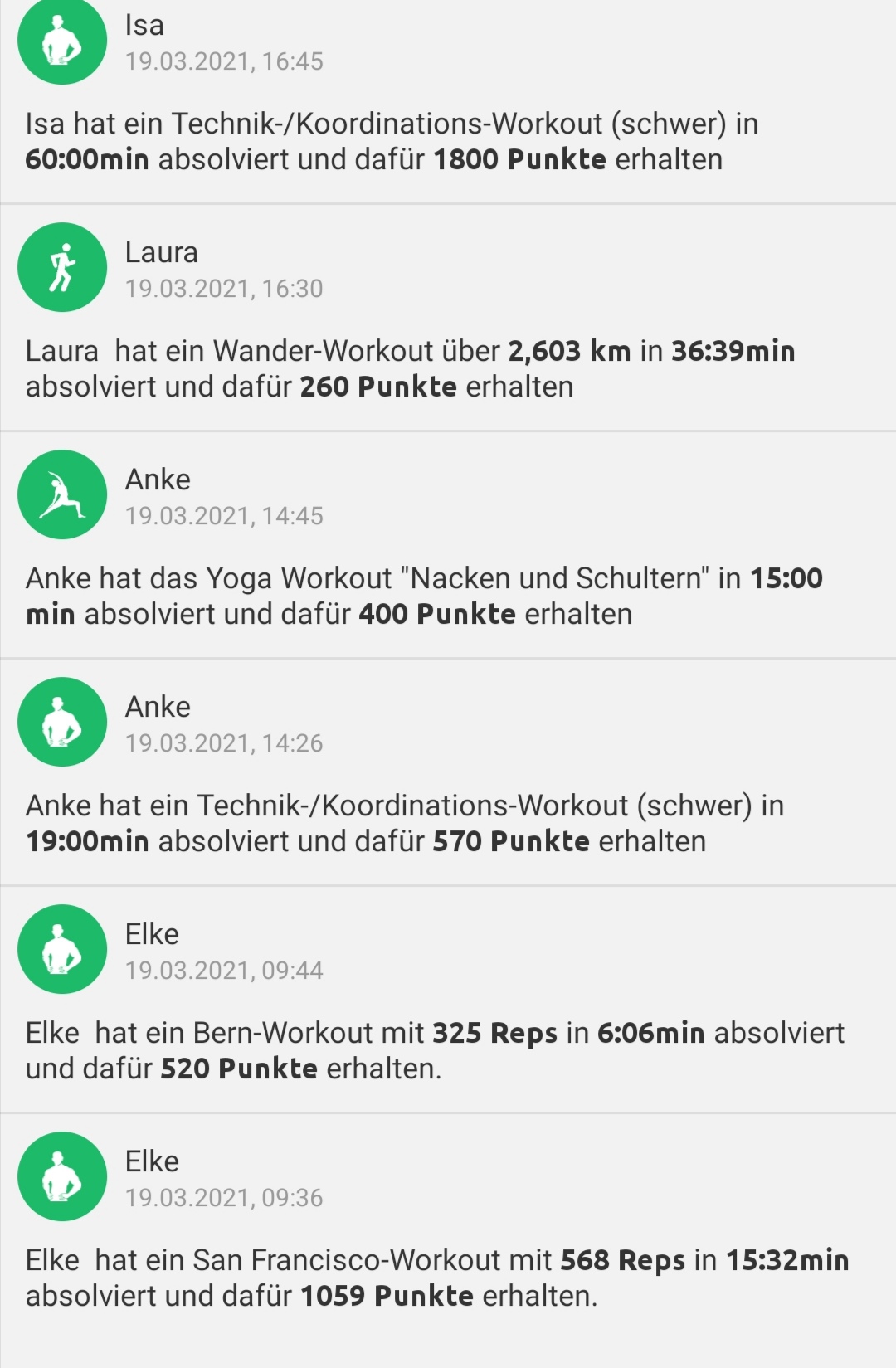The width and height of the screenshot is (896, 1368).
Task: Select Elke's Bern-Workout avatar icon
Action: [x=61, y=949]
